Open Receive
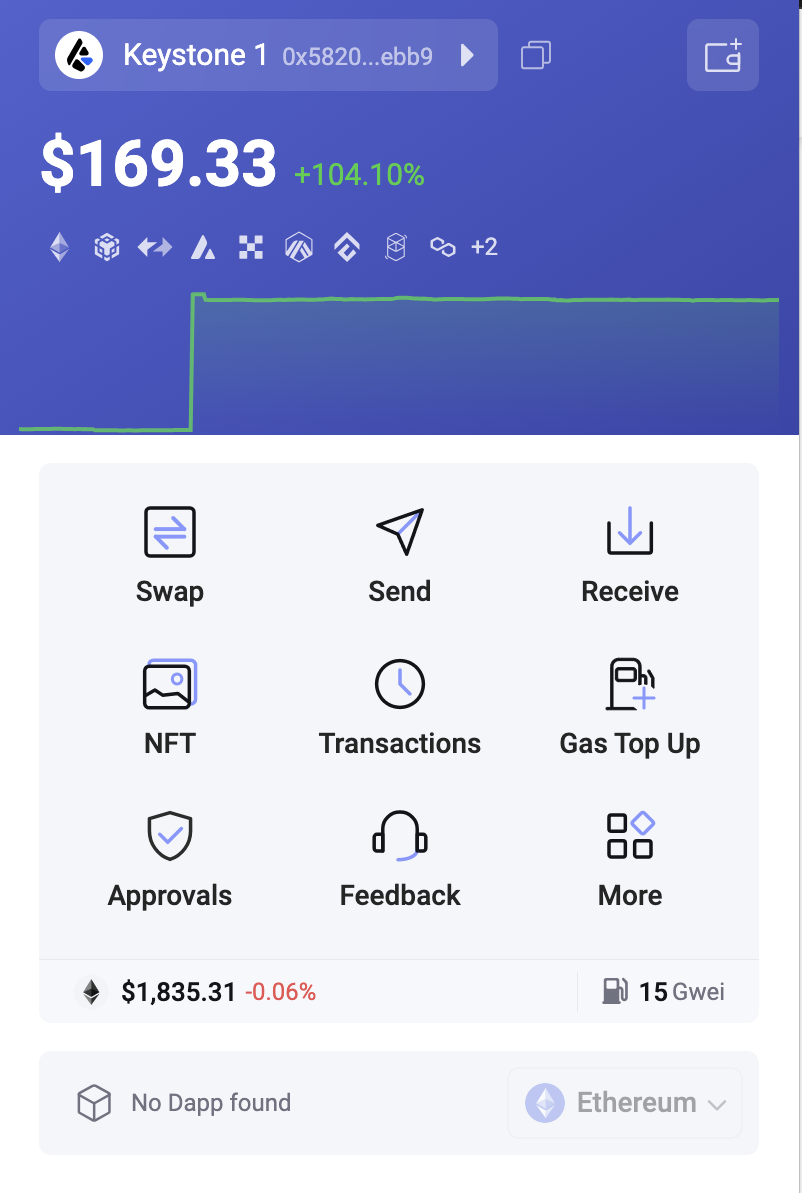802x1193 pixels. click(630, 555)
